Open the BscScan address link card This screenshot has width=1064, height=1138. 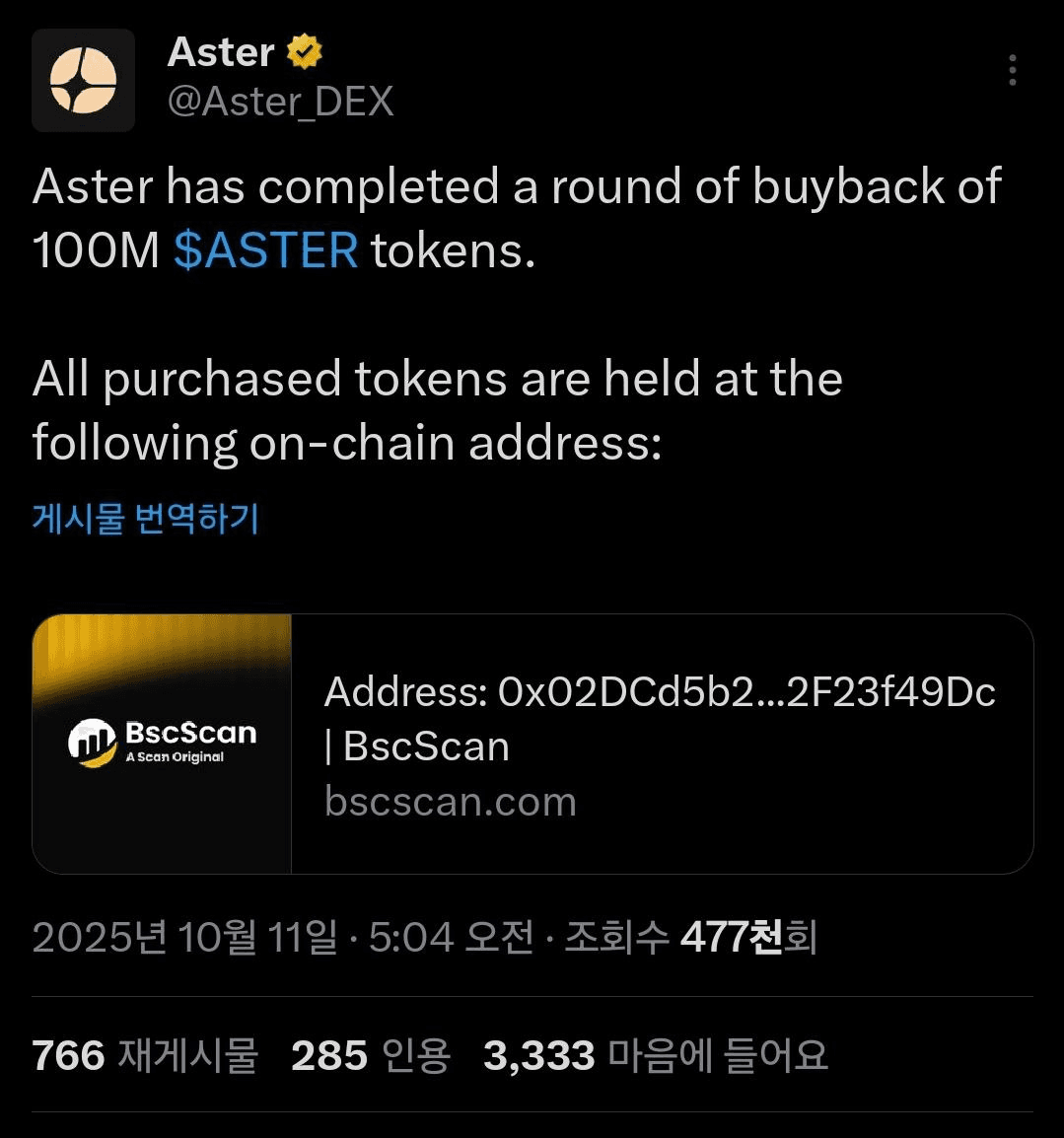click(x=532, y=745)
